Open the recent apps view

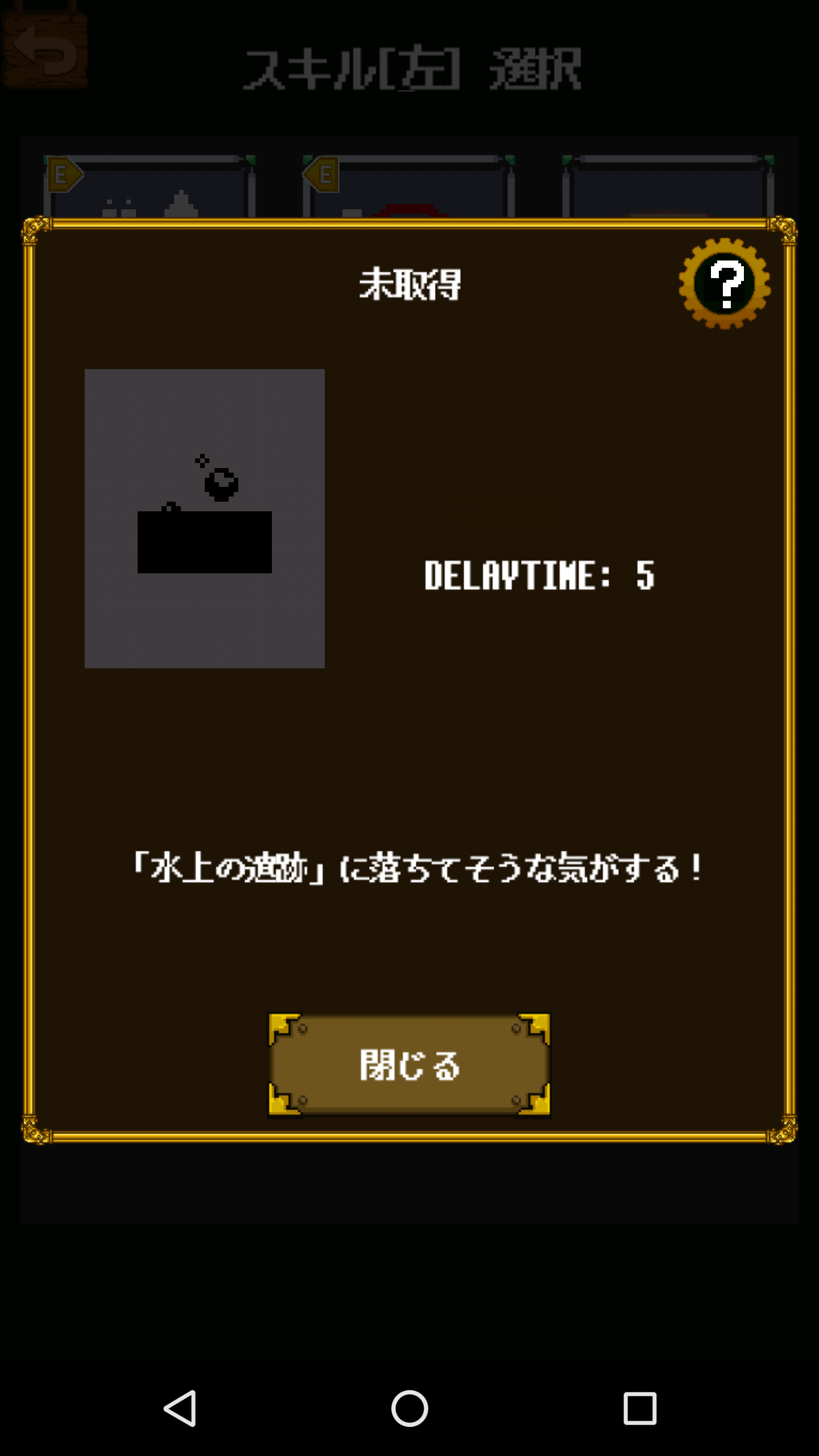(x=640, y=1408)
